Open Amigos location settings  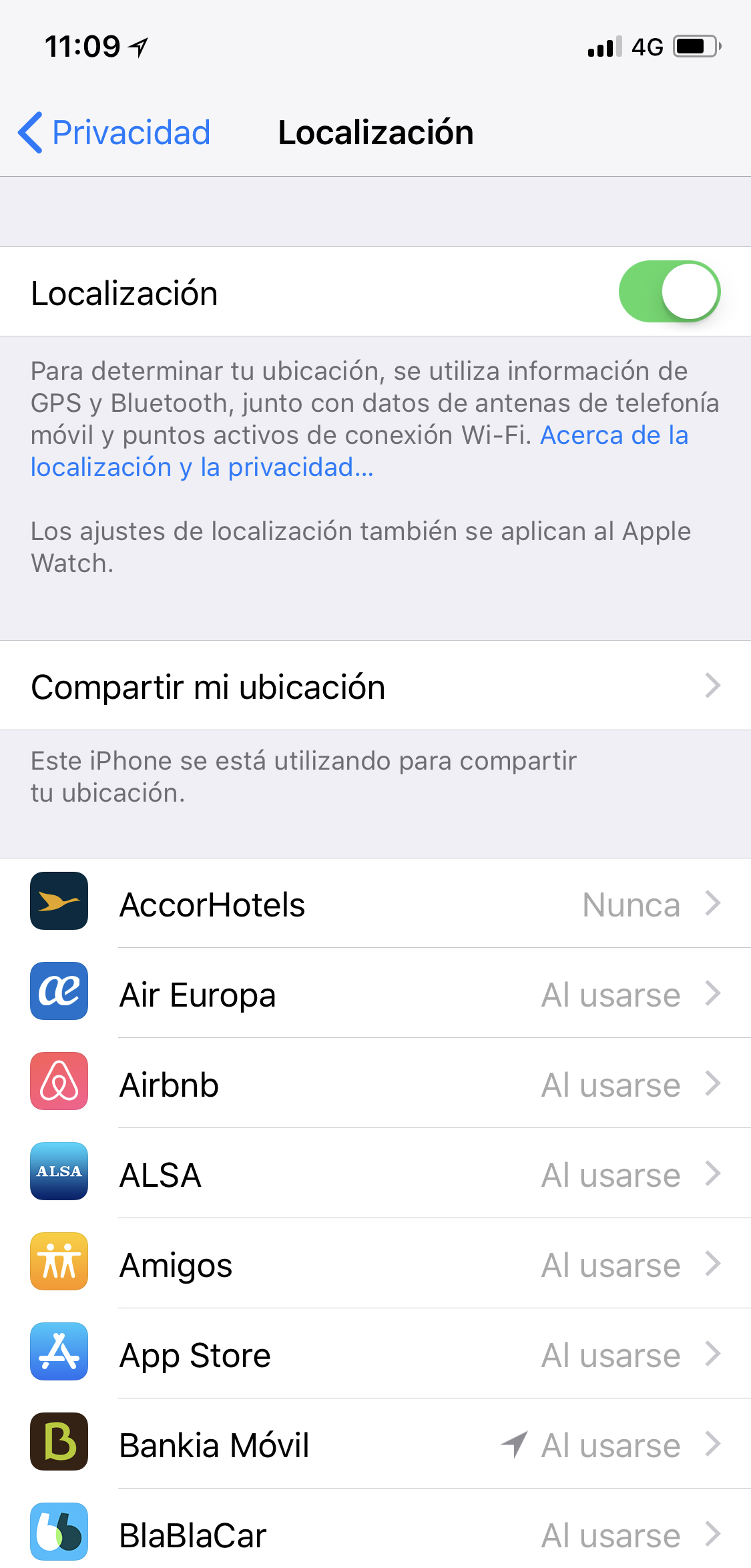point(375,1264)
